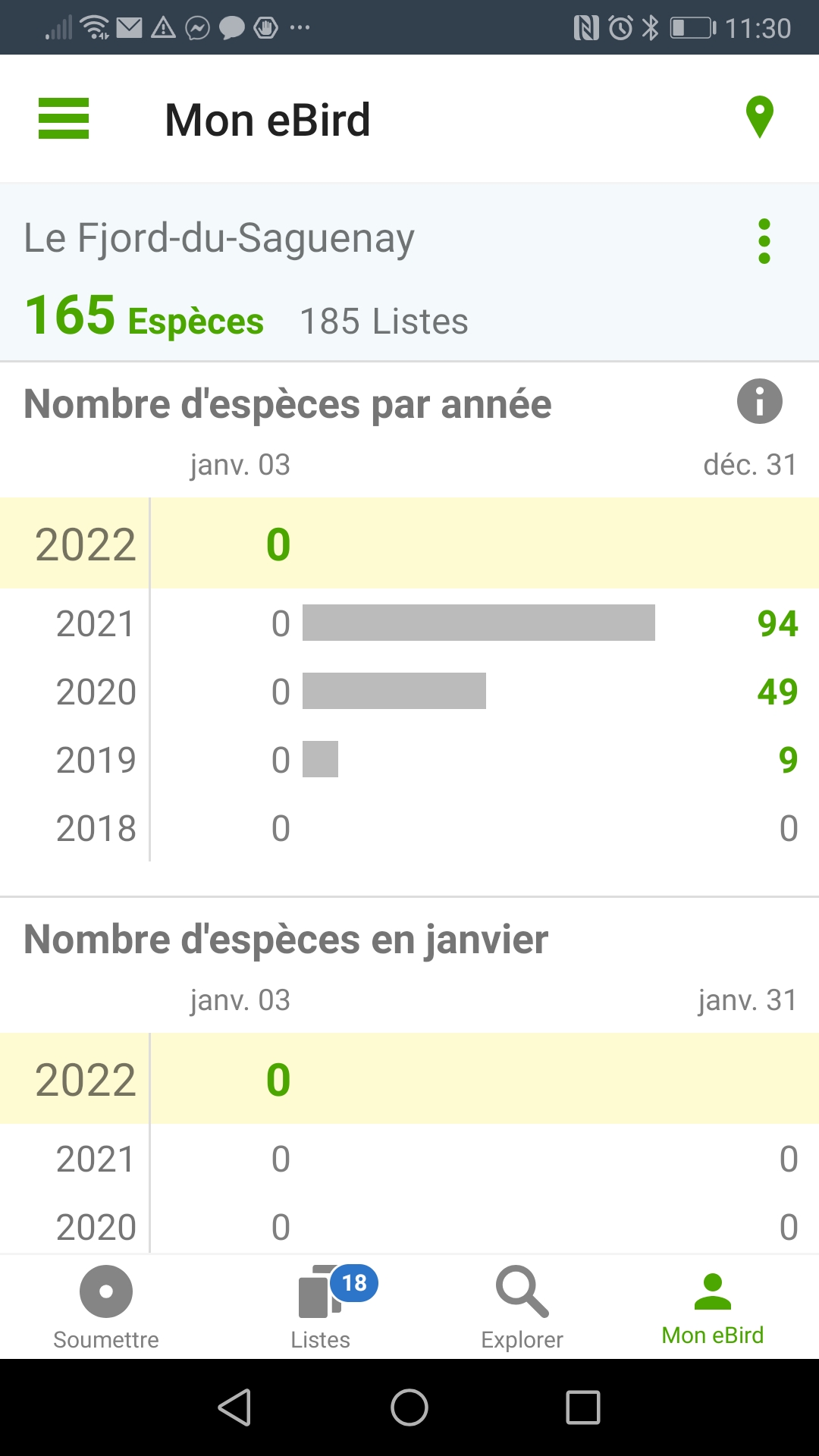Expand details for year 2019
The width and height of the screenshot is (819, 1456).
409,759
